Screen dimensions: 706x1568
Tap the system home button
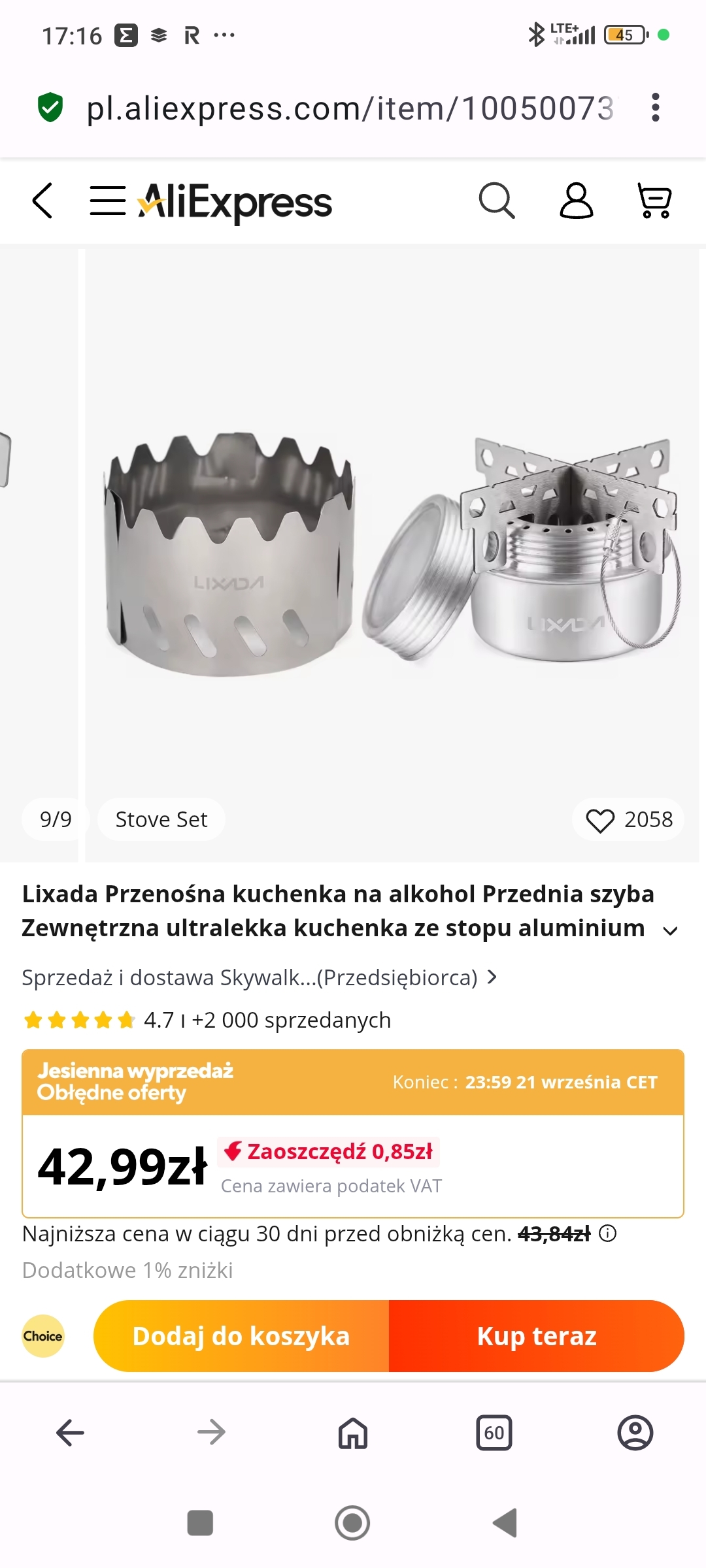click(x=352, y=1523)
